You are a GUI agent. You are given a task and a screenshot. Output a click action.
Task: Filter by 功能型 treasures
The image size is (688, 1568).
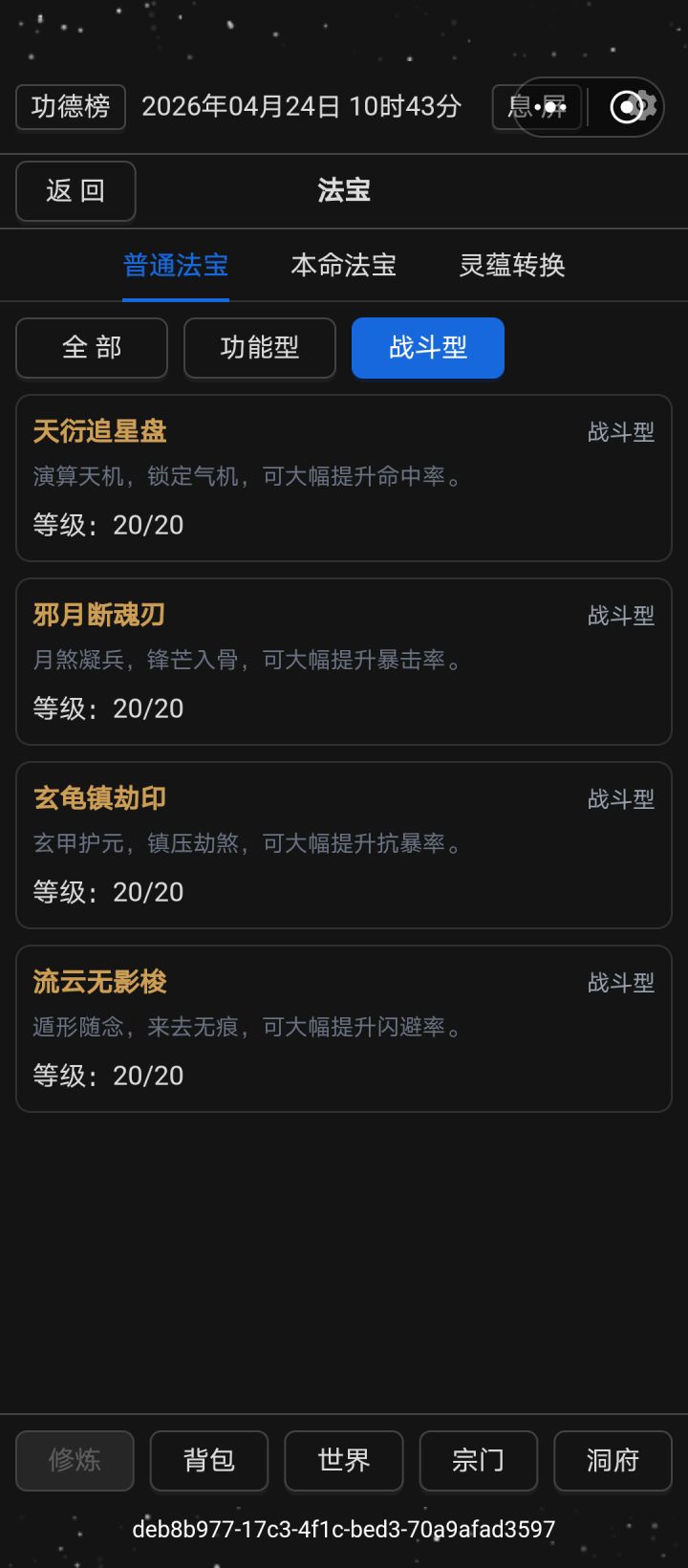(260, 348)
